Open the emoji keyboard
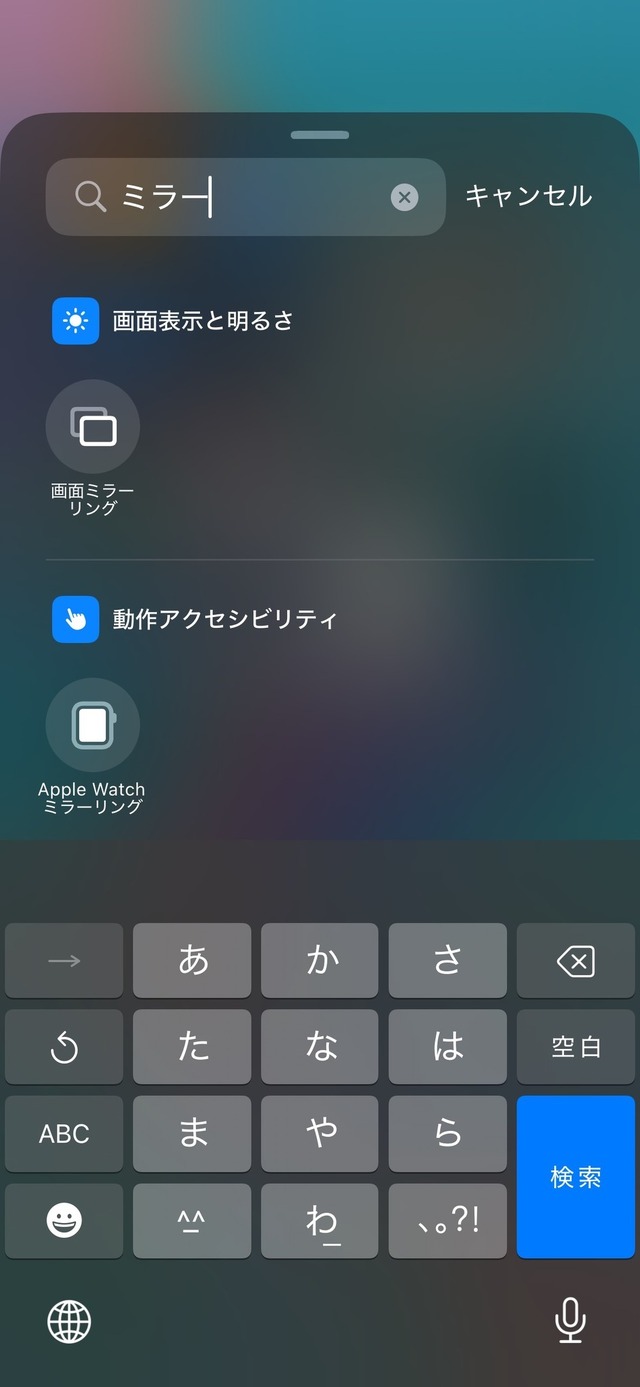This screenshot has height=1387, width=640. coord(64,1221)
